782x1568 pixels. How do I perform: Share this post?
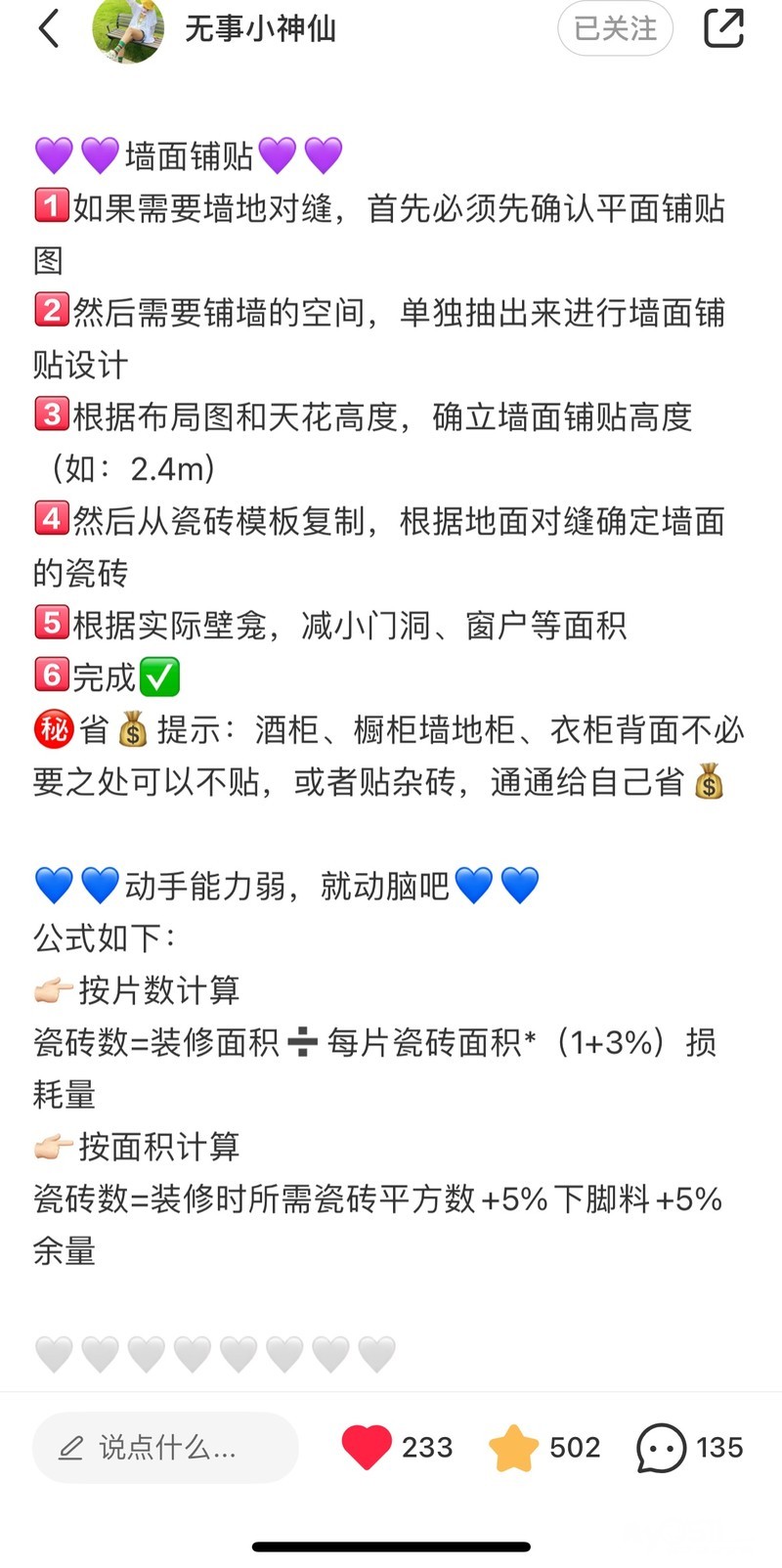pyautogui.click(x=723, y=28)
